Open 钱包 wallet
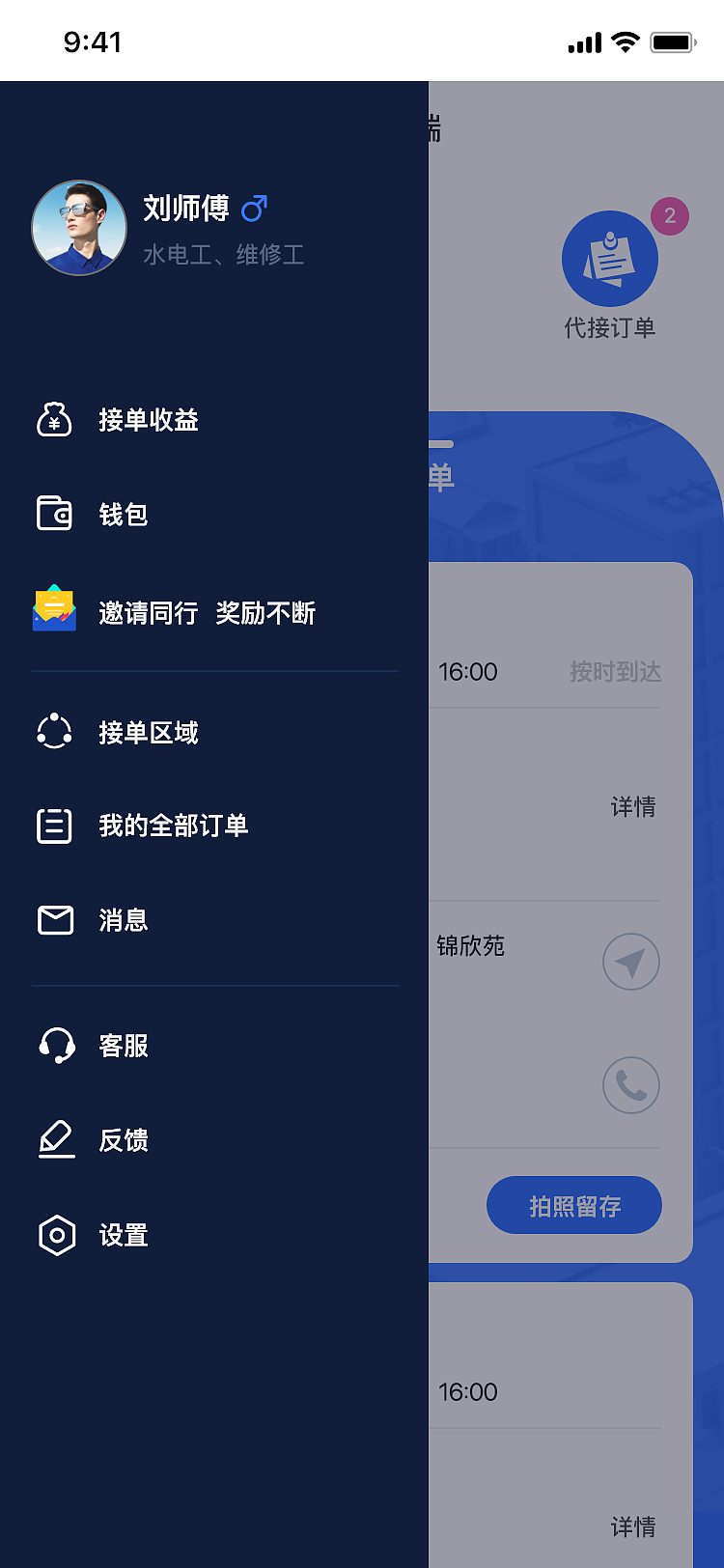Viewport: 724px width, 1568px height. (123, 515)
